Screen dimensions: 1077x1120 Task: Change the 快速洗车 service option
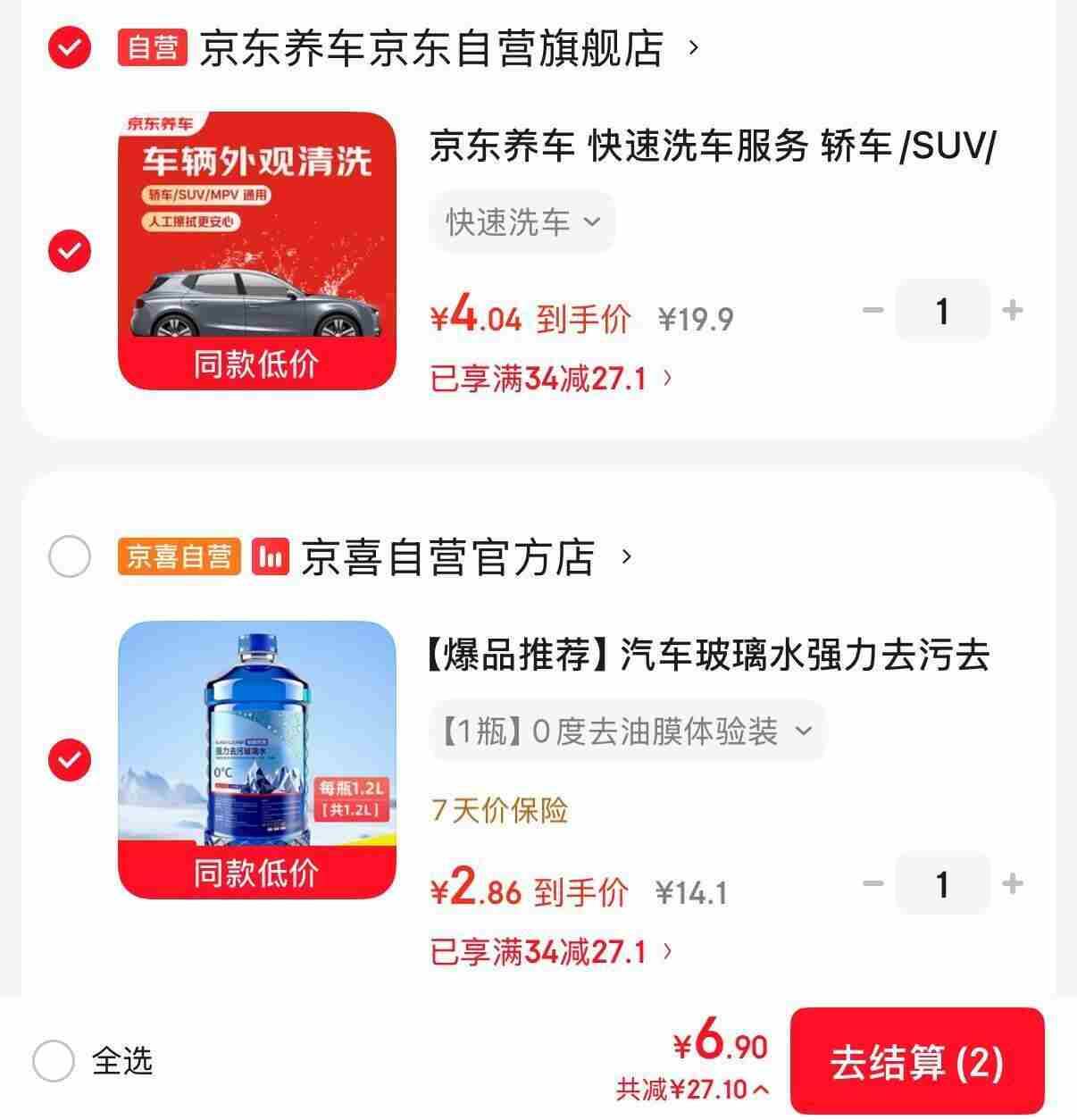click(523, 221)
